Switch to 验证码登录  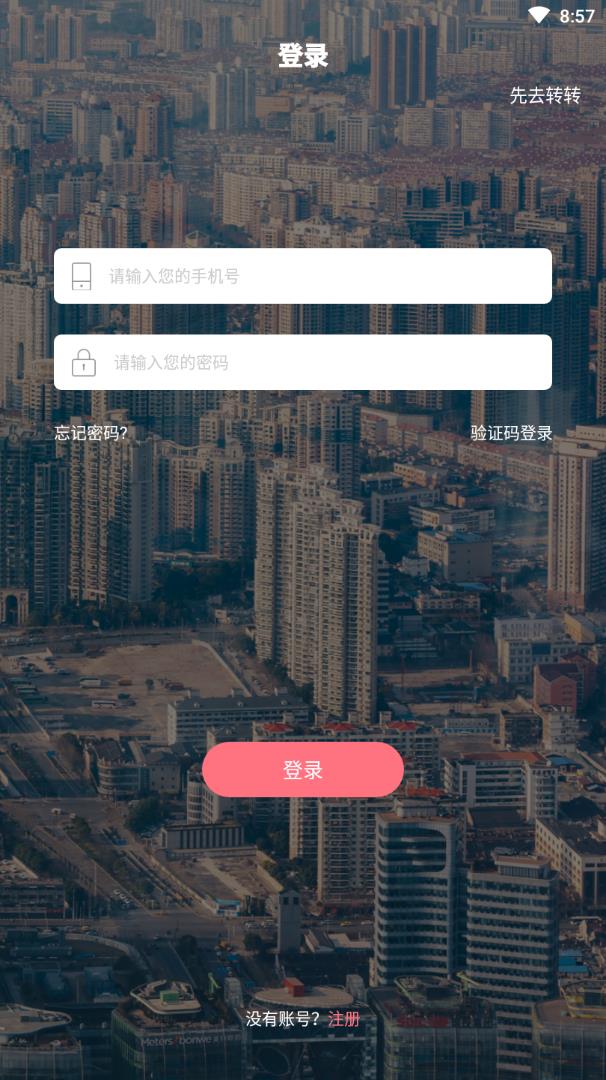point(511,433)
